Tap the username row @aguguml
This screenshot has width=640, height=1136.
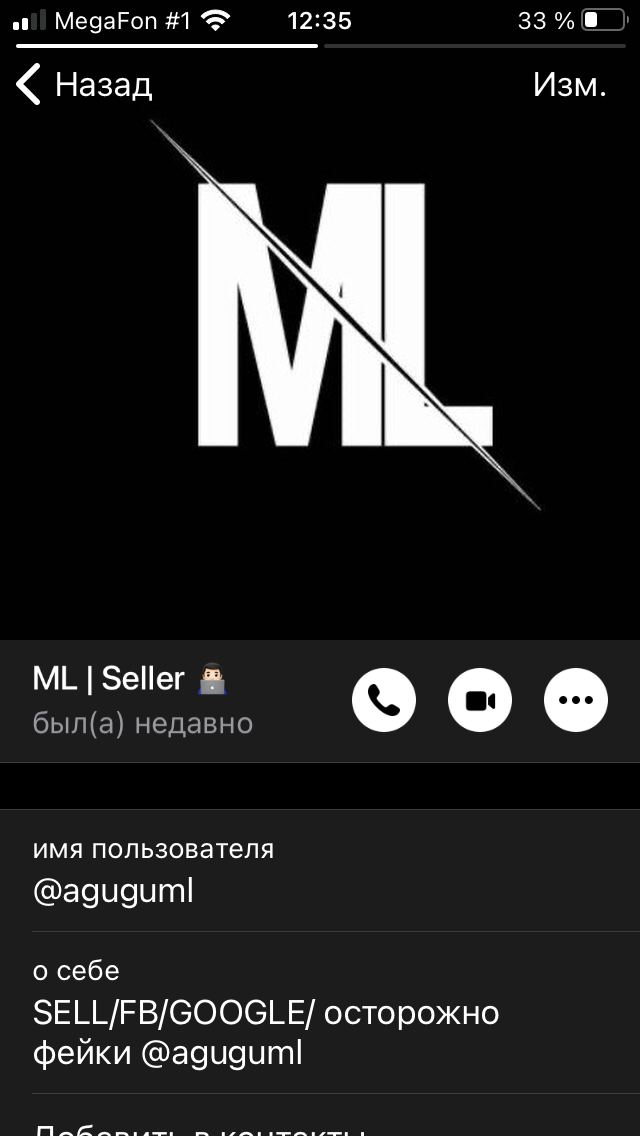[x=320, y=871]
